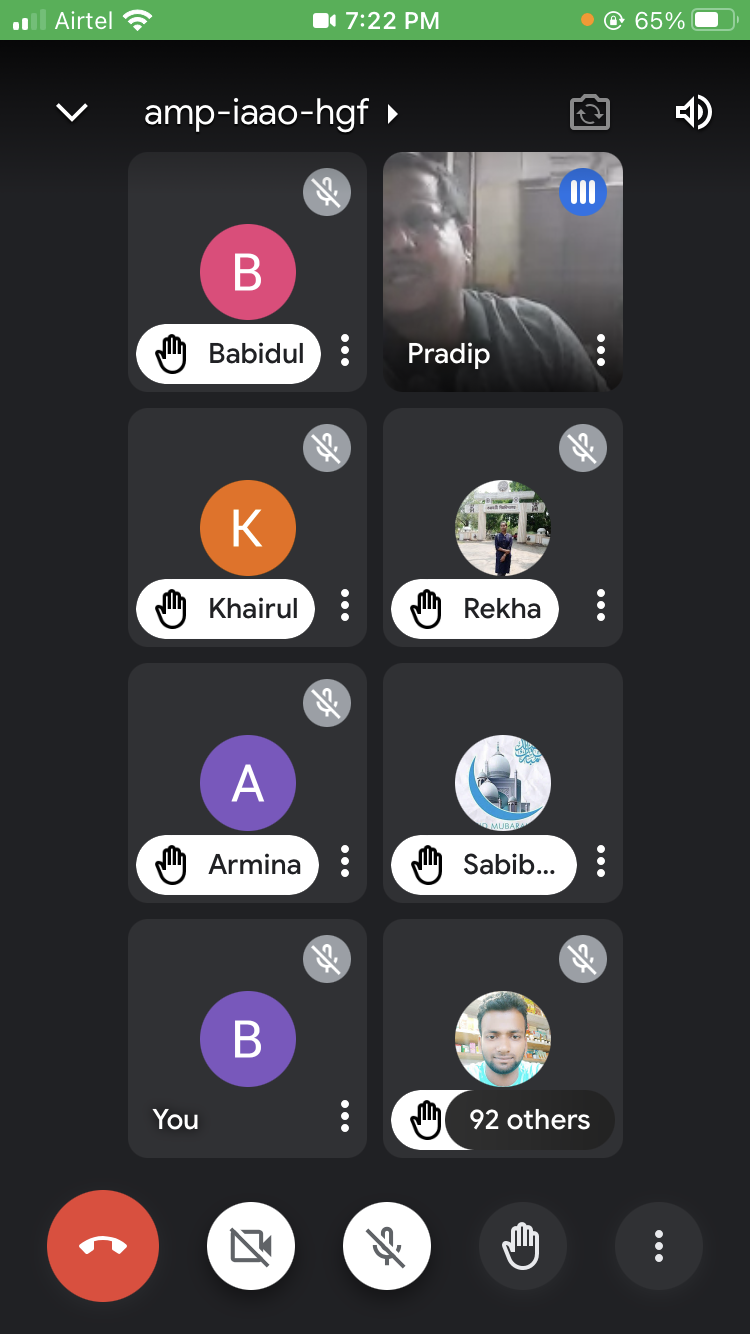Raise your hand in the meeting
The image size is (750, 1334).
pos(522,1246)
